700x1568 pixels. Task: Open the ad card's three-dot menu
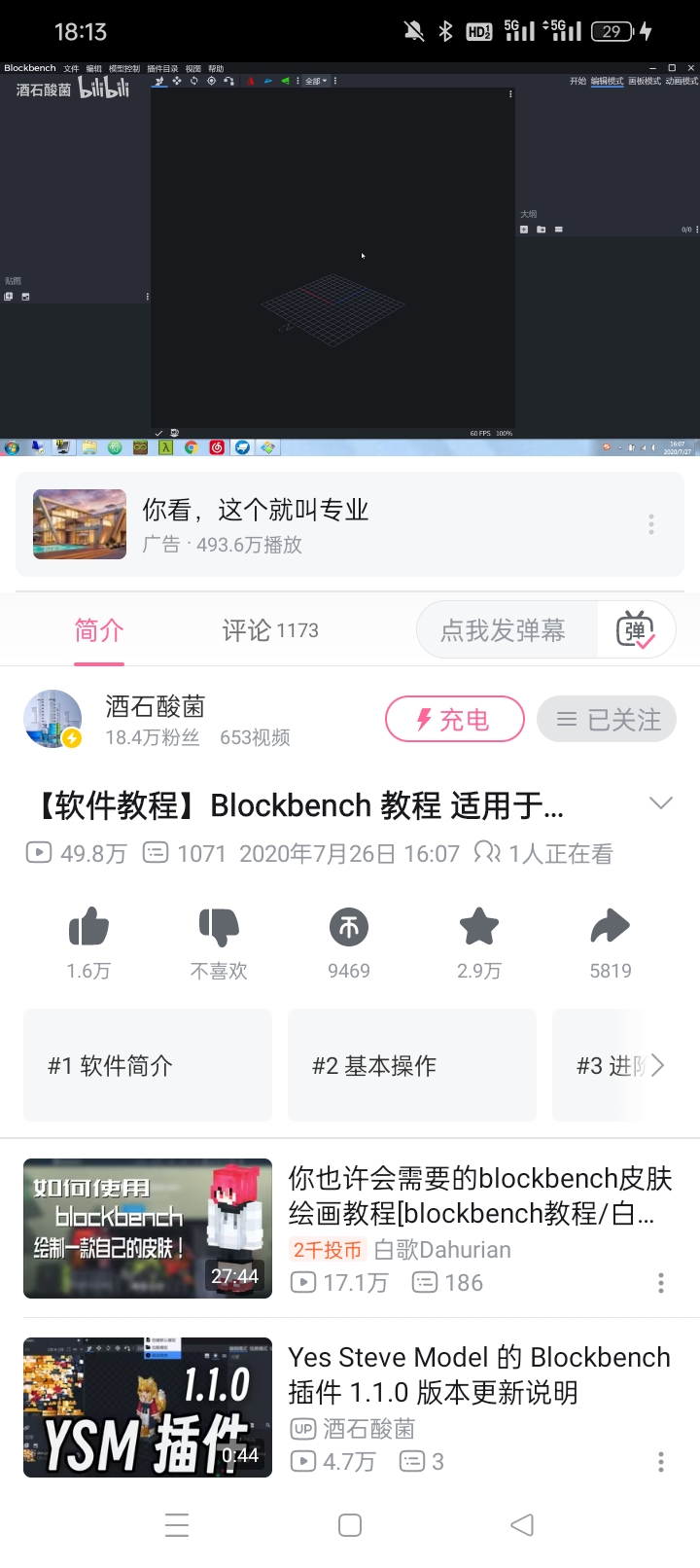pos(651,524)
